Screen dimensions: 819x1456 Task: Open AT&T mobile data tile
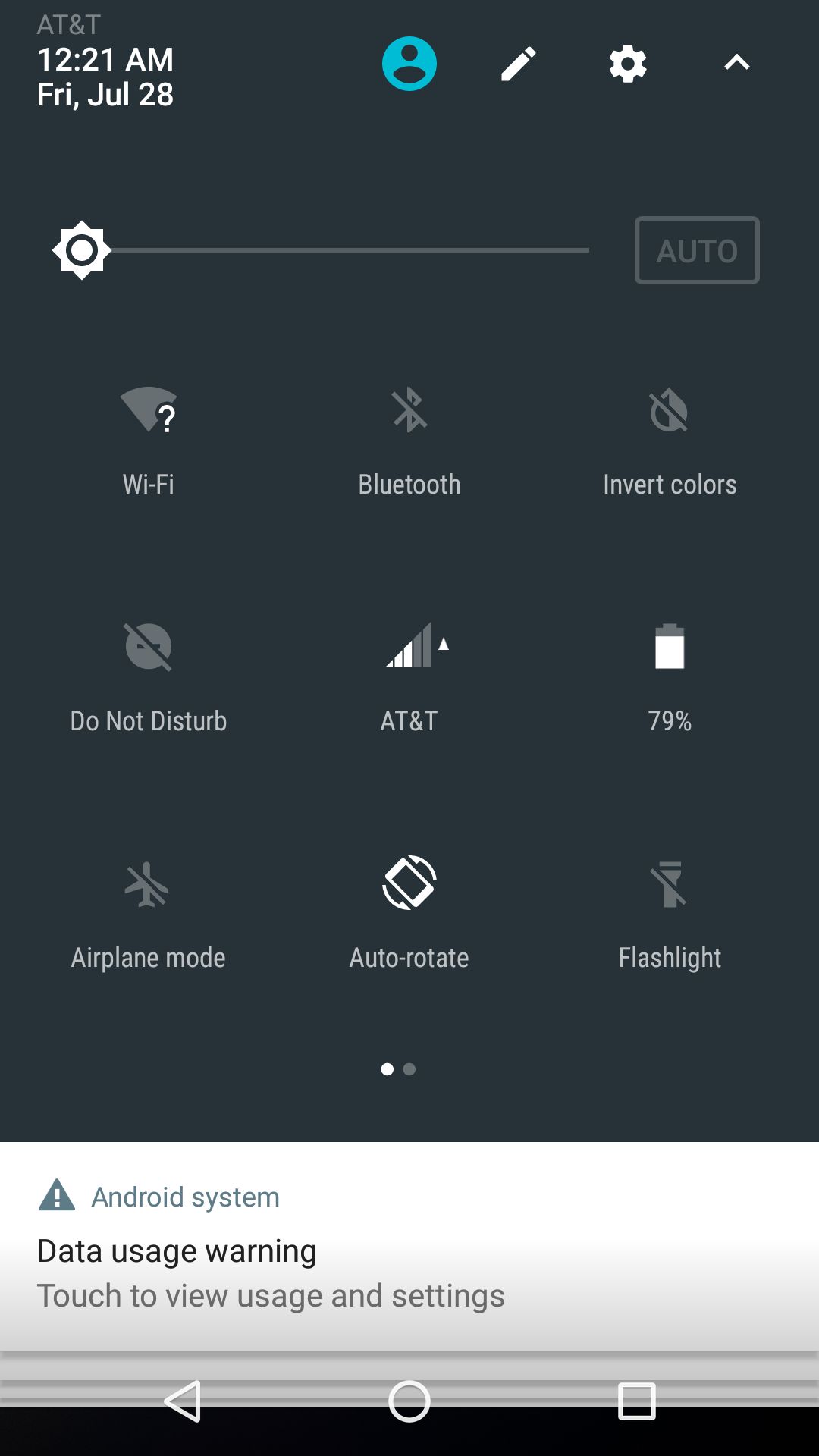coord(409,676)
